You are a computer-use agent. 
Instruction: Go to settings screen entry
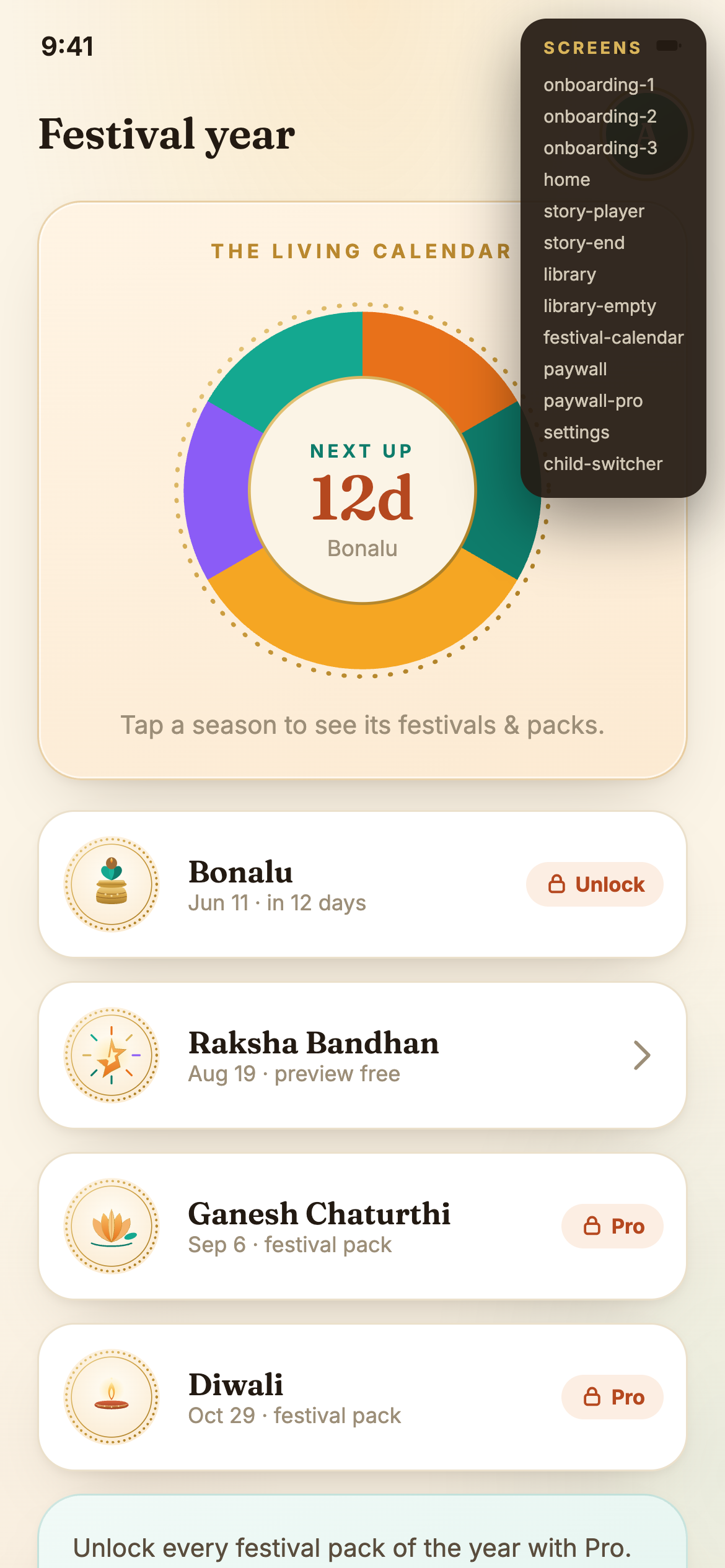tap(576, 432)
